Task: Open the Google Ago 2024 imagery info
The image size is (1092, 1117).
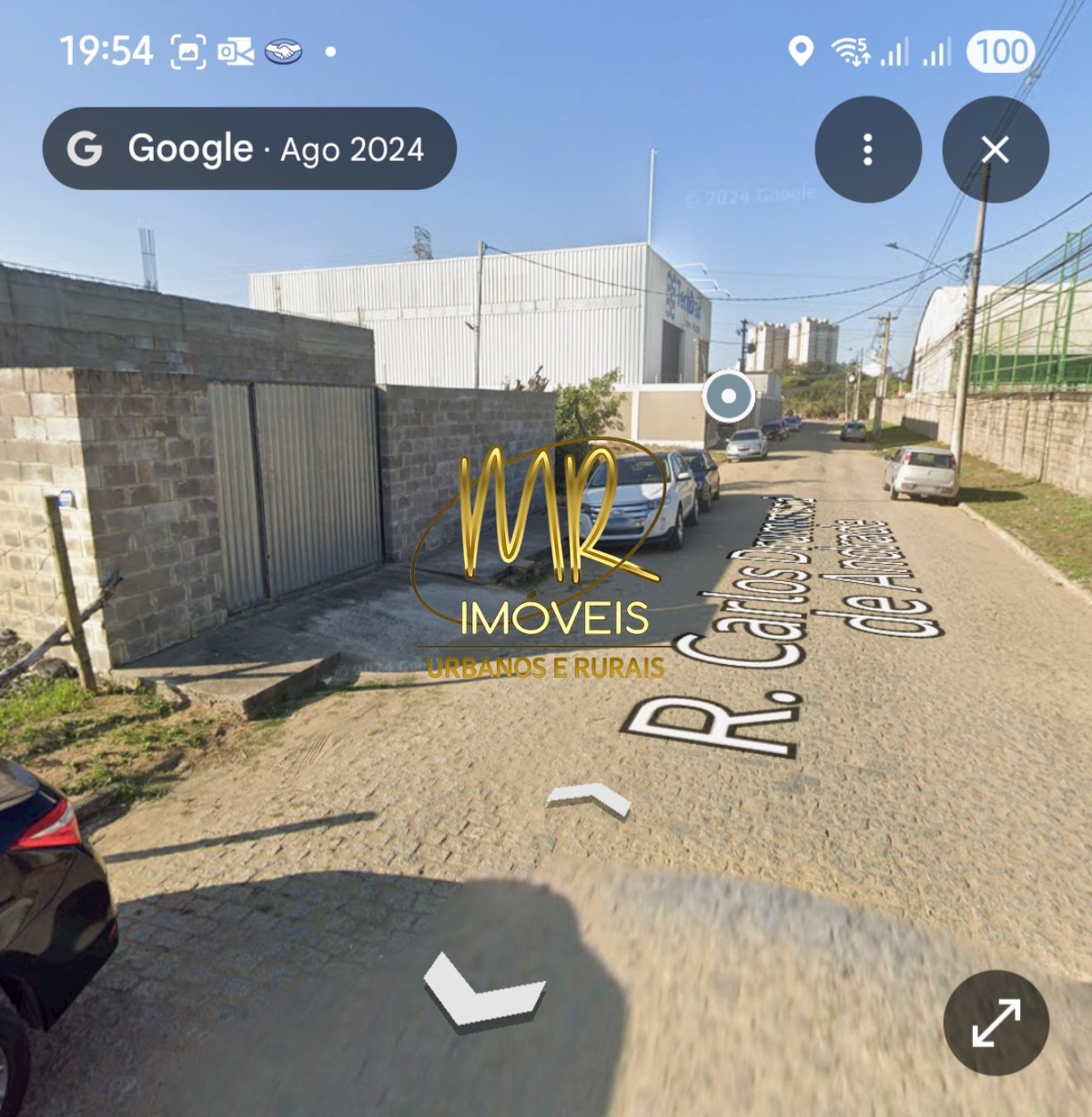Action: (x=249, y=148)
